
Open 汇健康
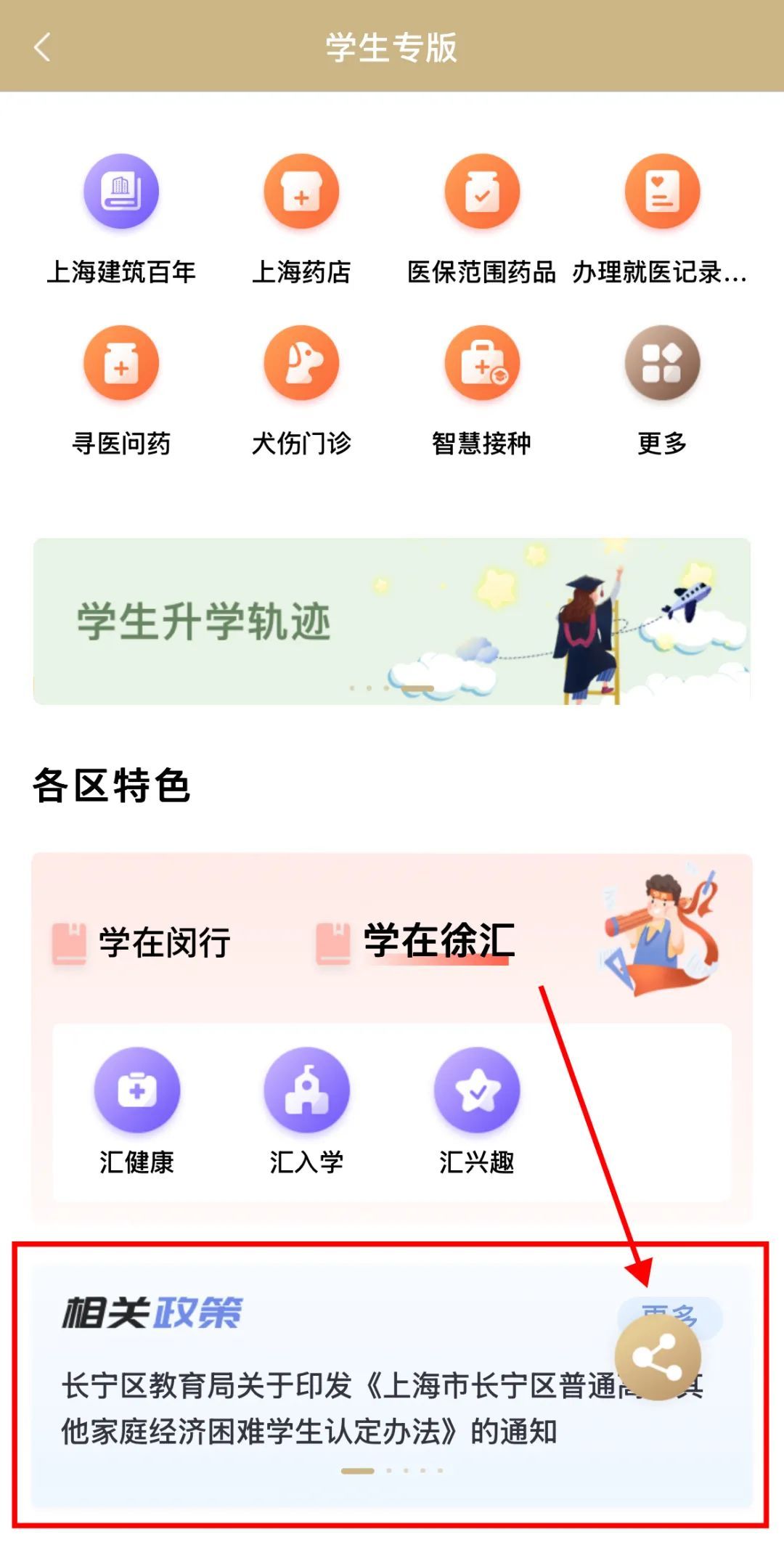point(136,1090)
